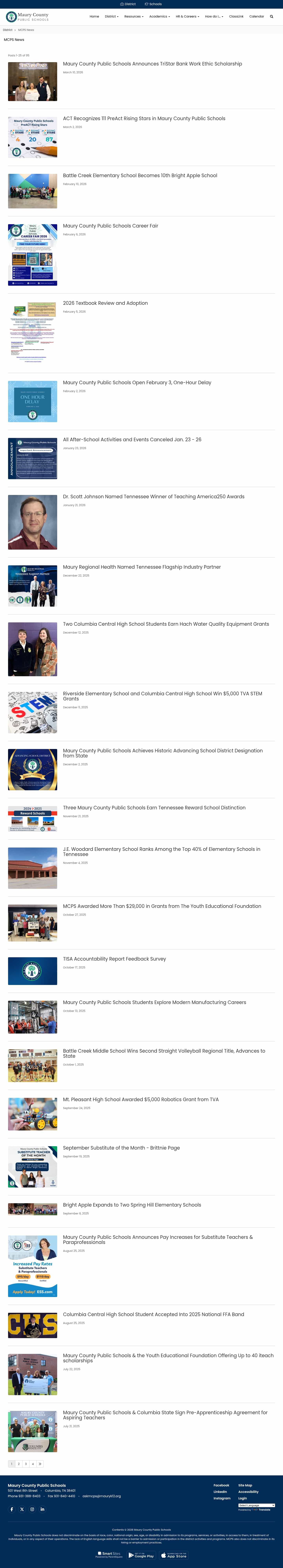Open the Select Language dropdown
The image size is (283, 1568).
point(256,1505)
